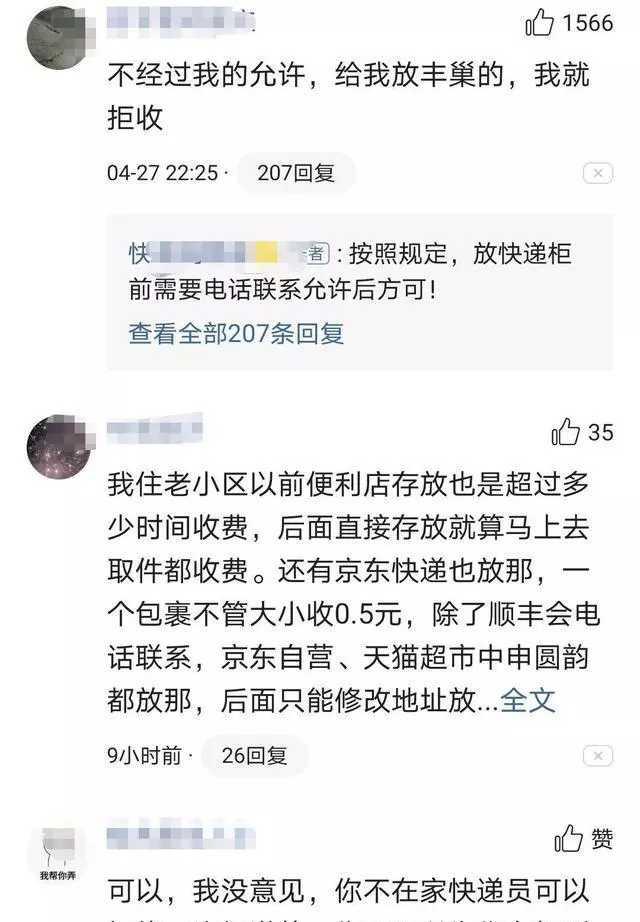640x922 pixels.
Task: Dismiss the comment posted 9小时前
Action: 597,756
